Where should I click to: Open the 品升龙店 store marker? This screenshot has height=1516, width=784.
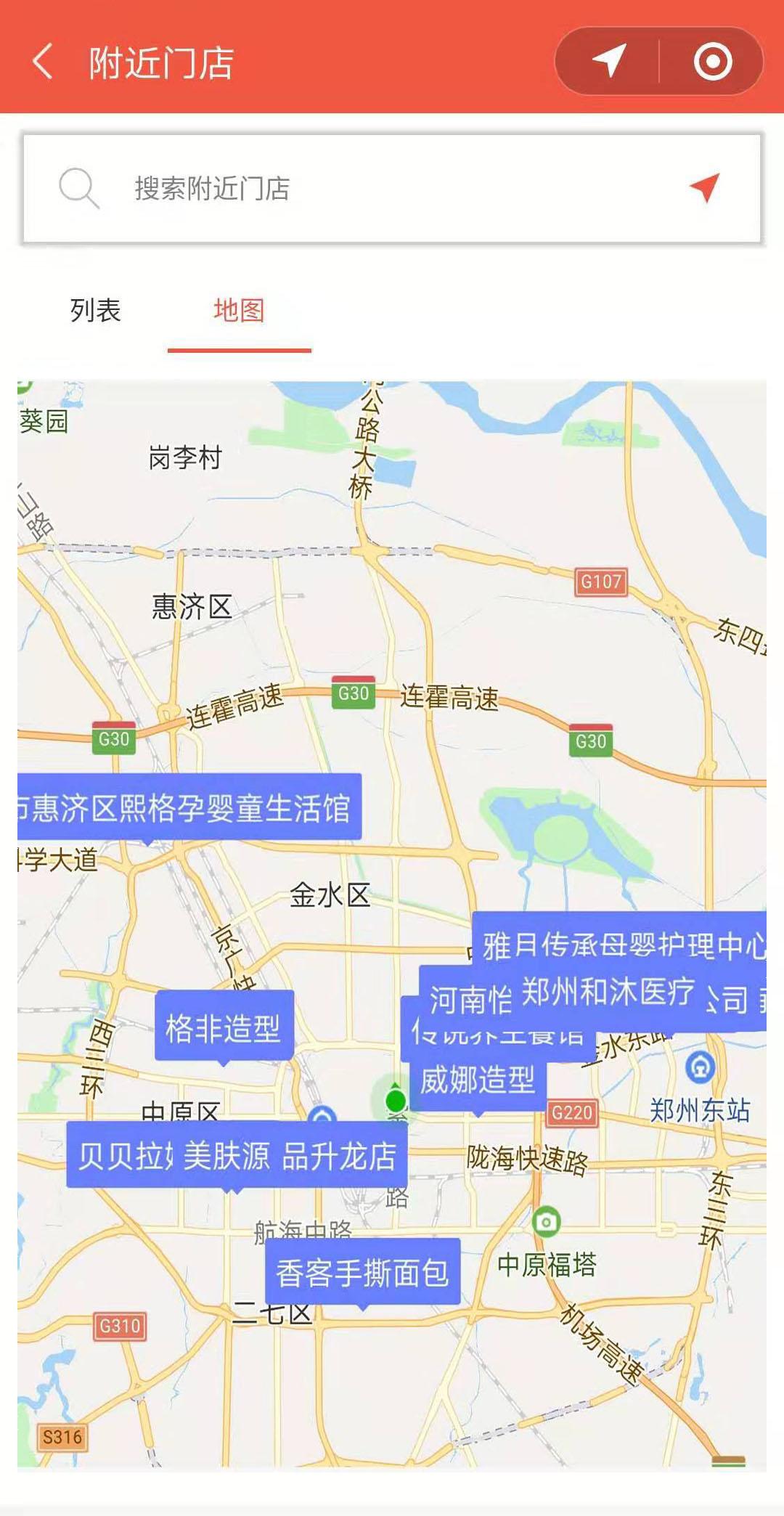tap(338, 1155)
